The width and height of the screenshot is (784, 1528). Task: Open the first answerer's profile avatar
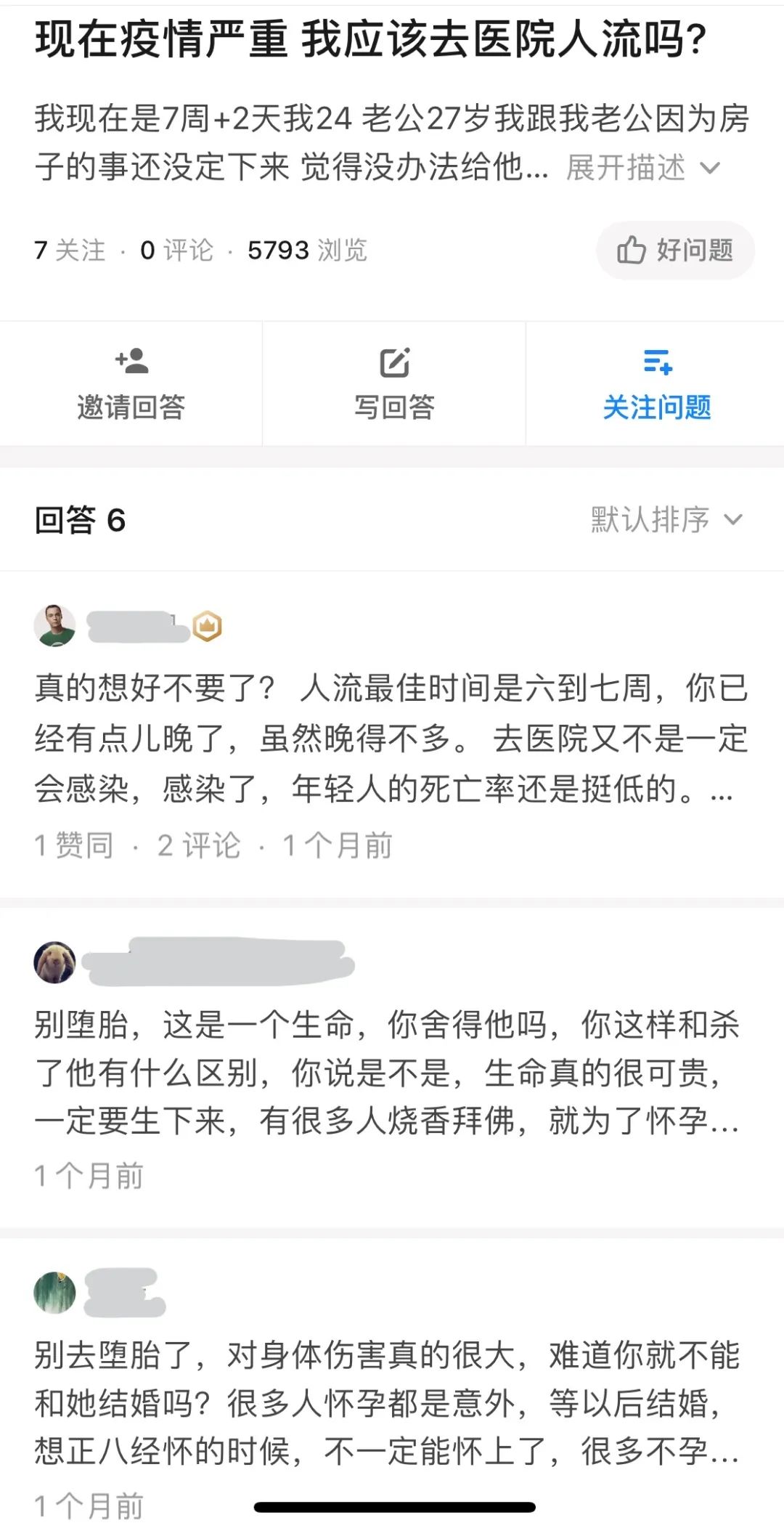point(55,625)
